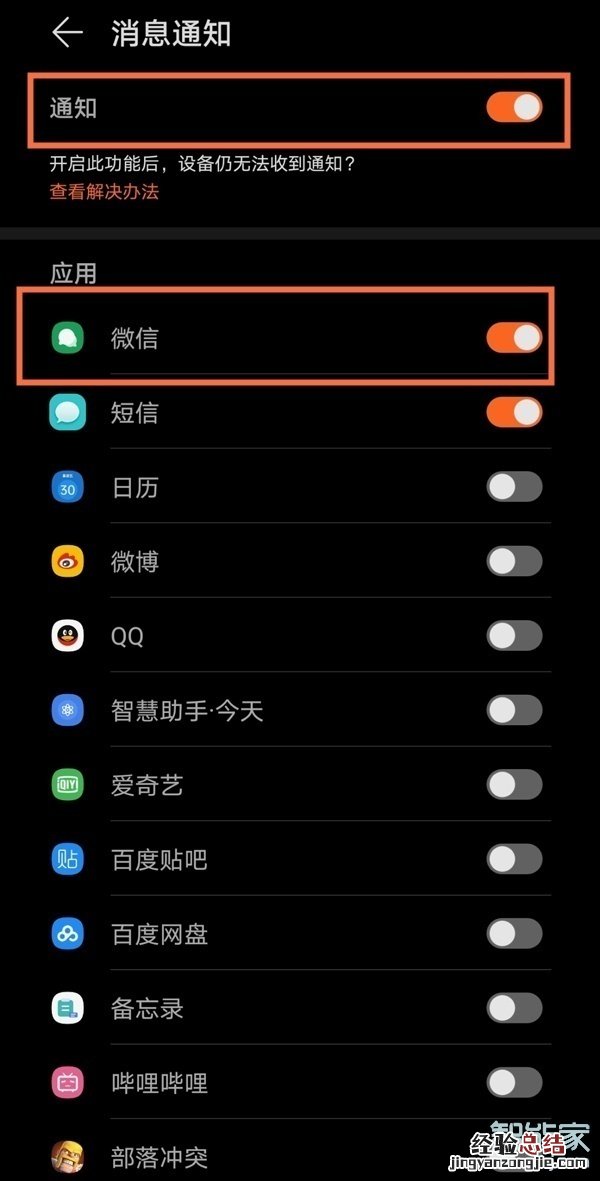Toggle the QQ notification switch
The image size is (600, 1181).
(514, 635)
